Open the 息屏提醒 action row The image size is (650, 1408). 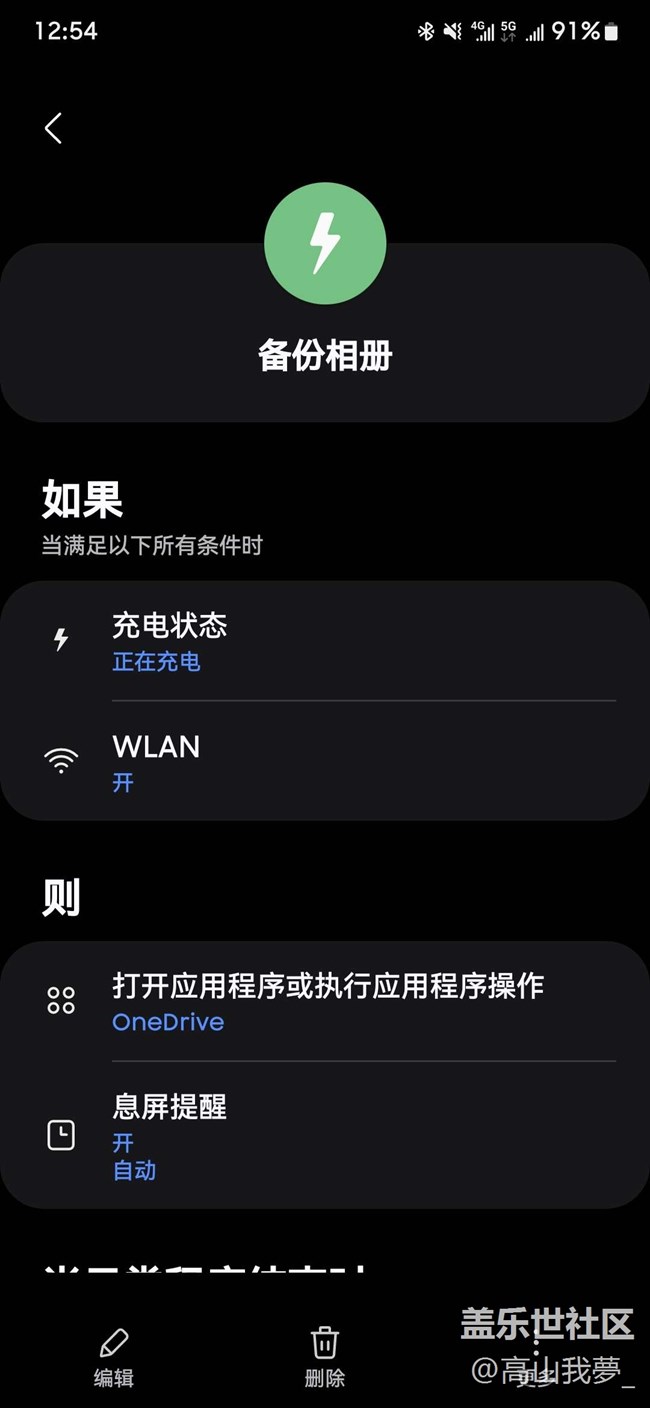click(325, 1136)
